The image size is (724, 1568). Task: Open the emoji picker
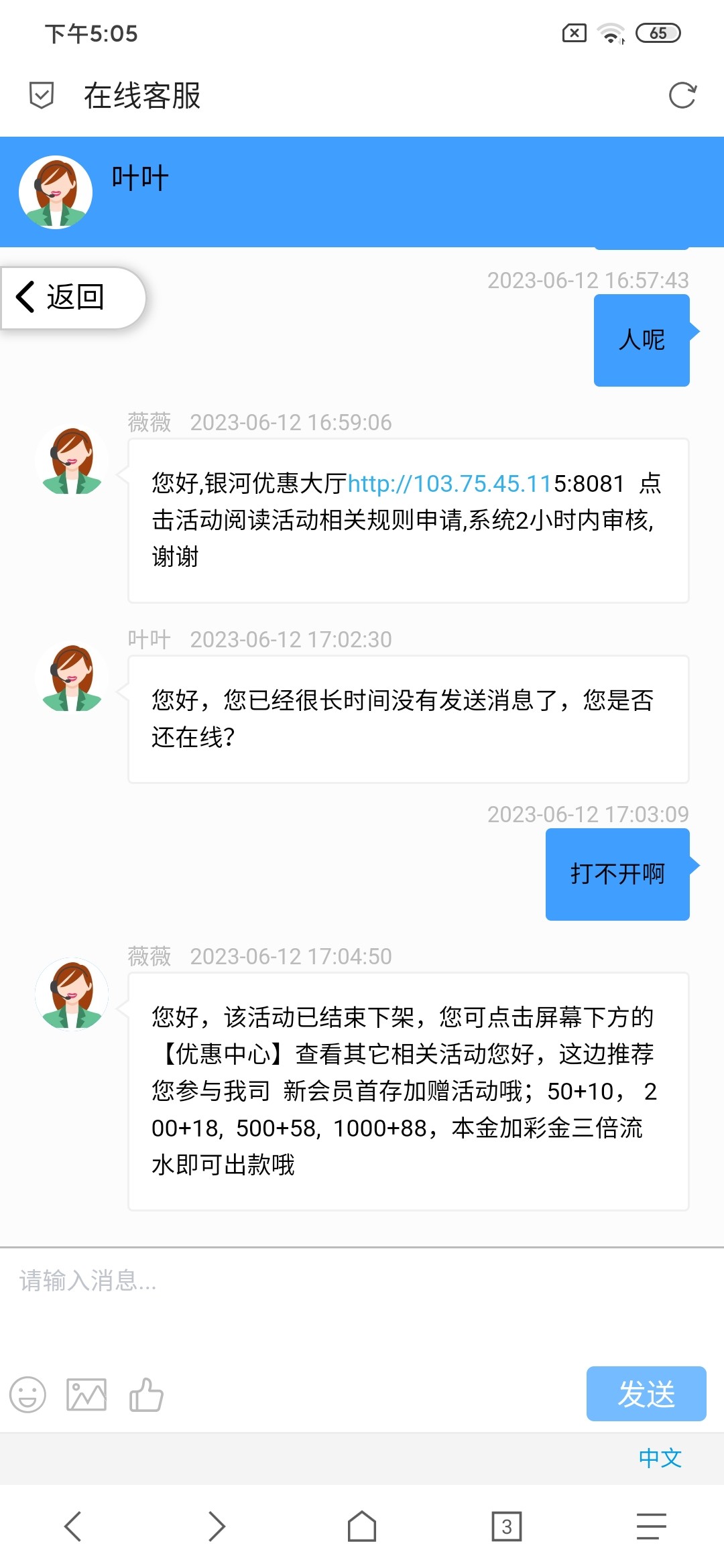[27, 1394]
